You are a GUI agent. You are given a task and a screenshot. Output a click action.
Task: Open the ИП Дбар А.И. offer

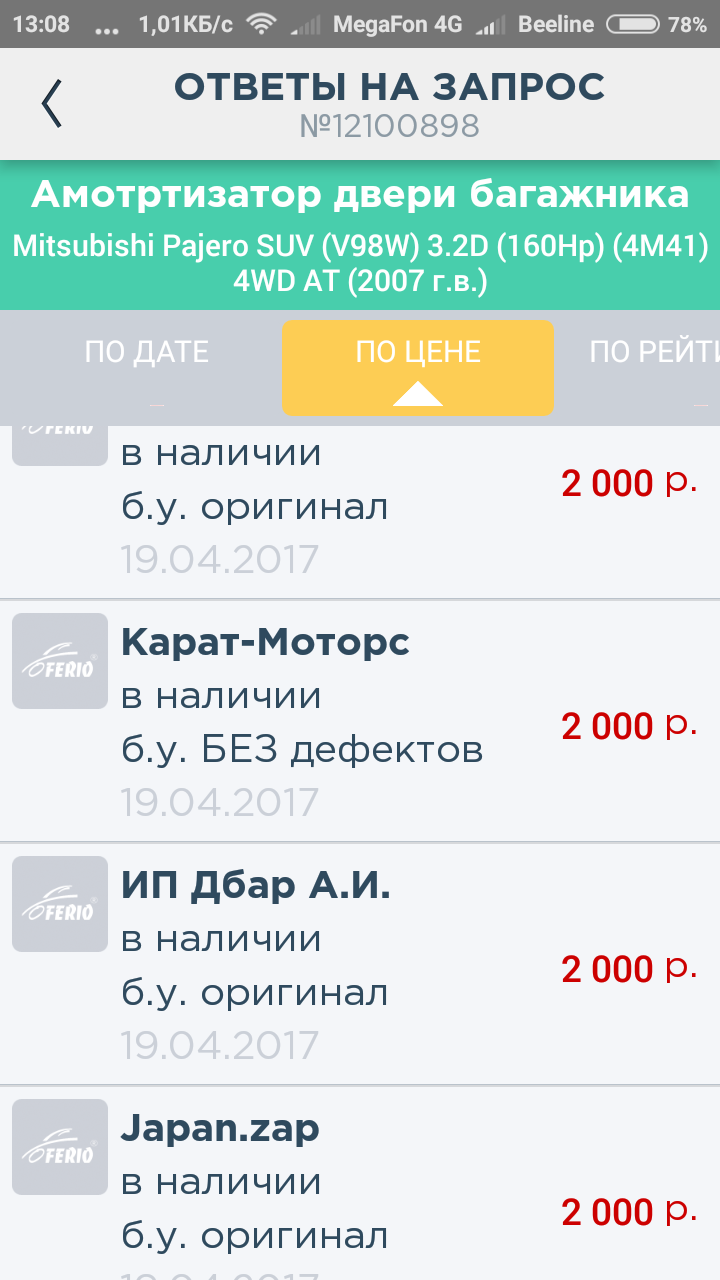[360, 964]
